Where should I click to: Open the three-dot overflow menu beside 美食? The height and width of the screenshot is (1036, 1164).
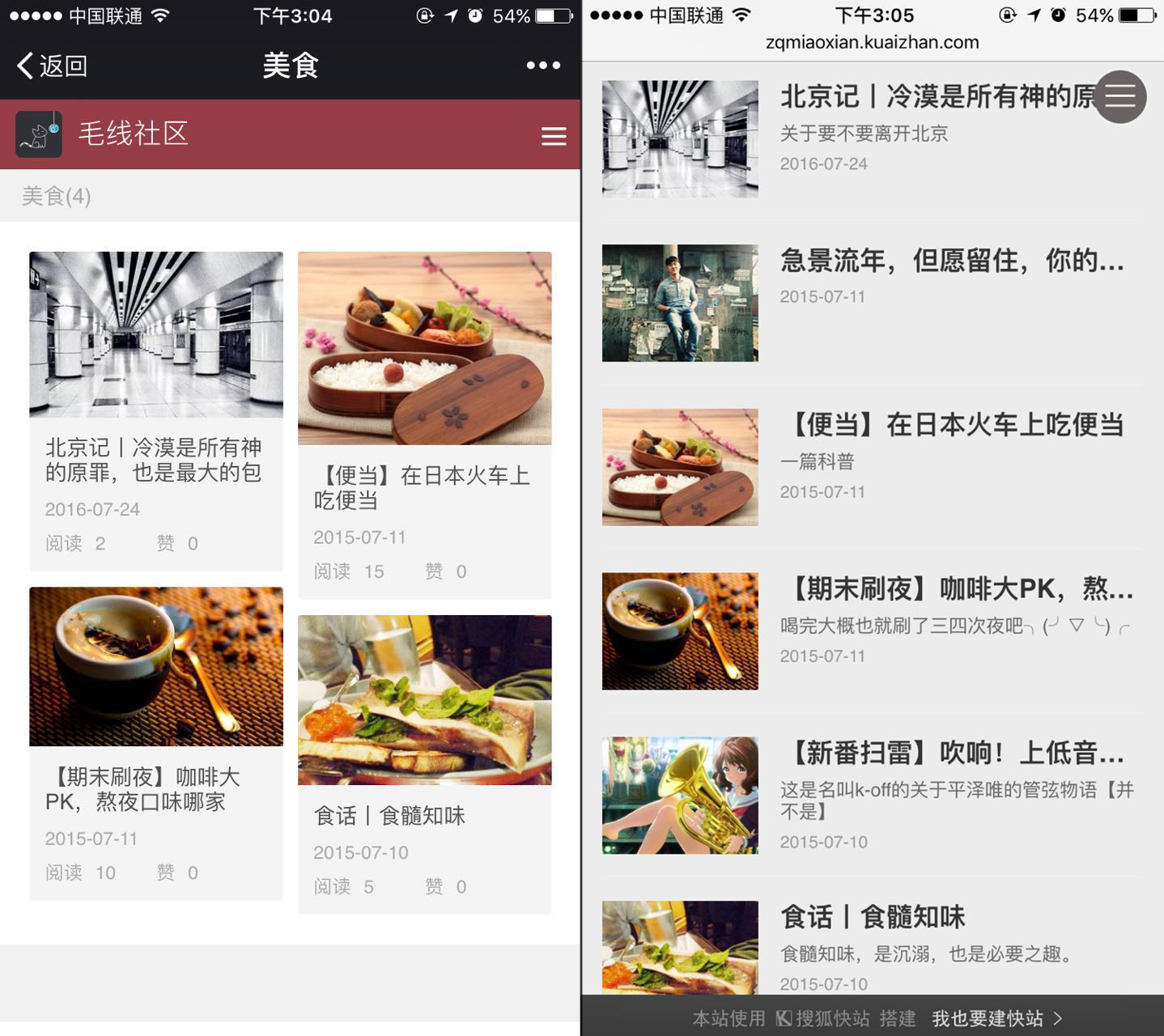pyautogui.click(x=543, y=66)
